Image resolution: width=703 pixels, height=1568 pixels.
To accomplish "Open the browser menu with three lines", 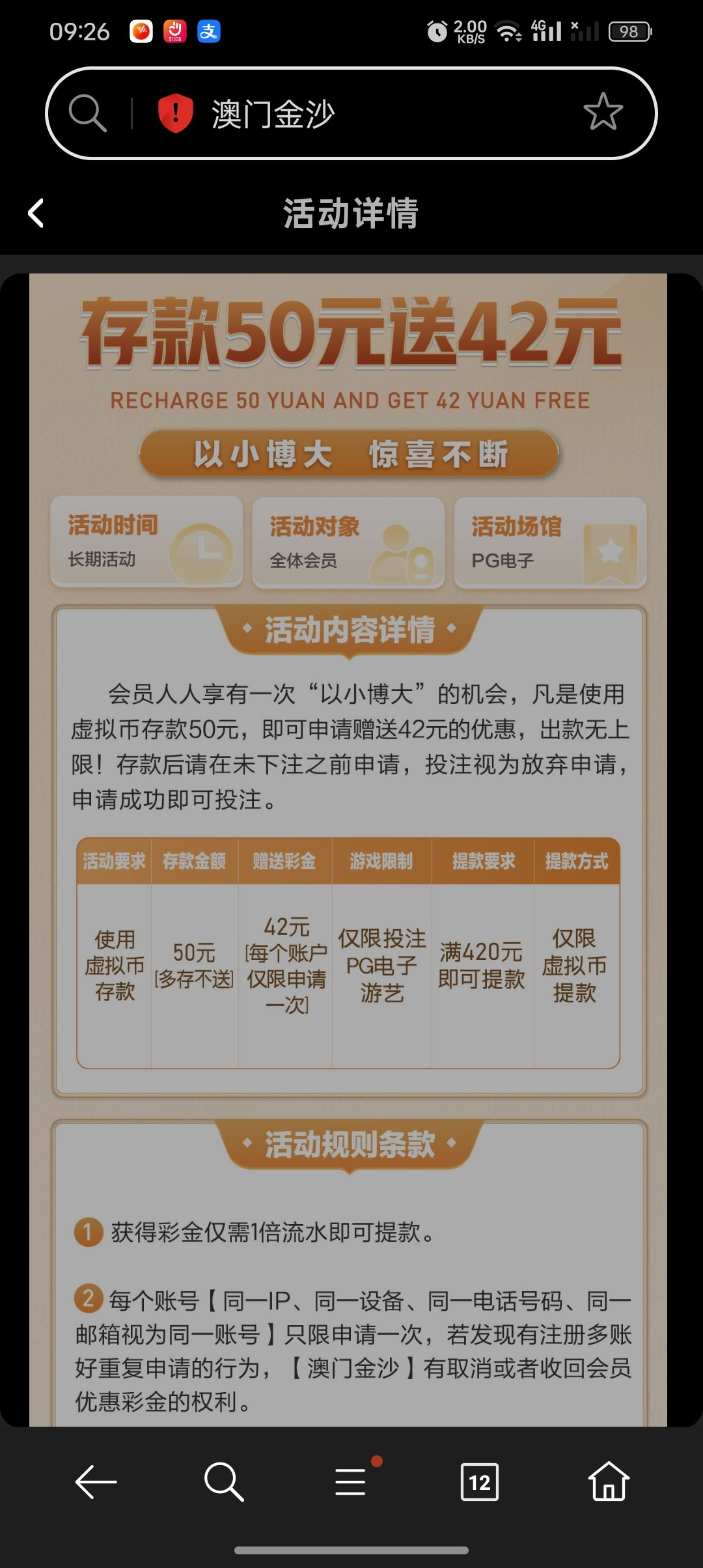I will pyautogui.click(x=351, y=1481).
